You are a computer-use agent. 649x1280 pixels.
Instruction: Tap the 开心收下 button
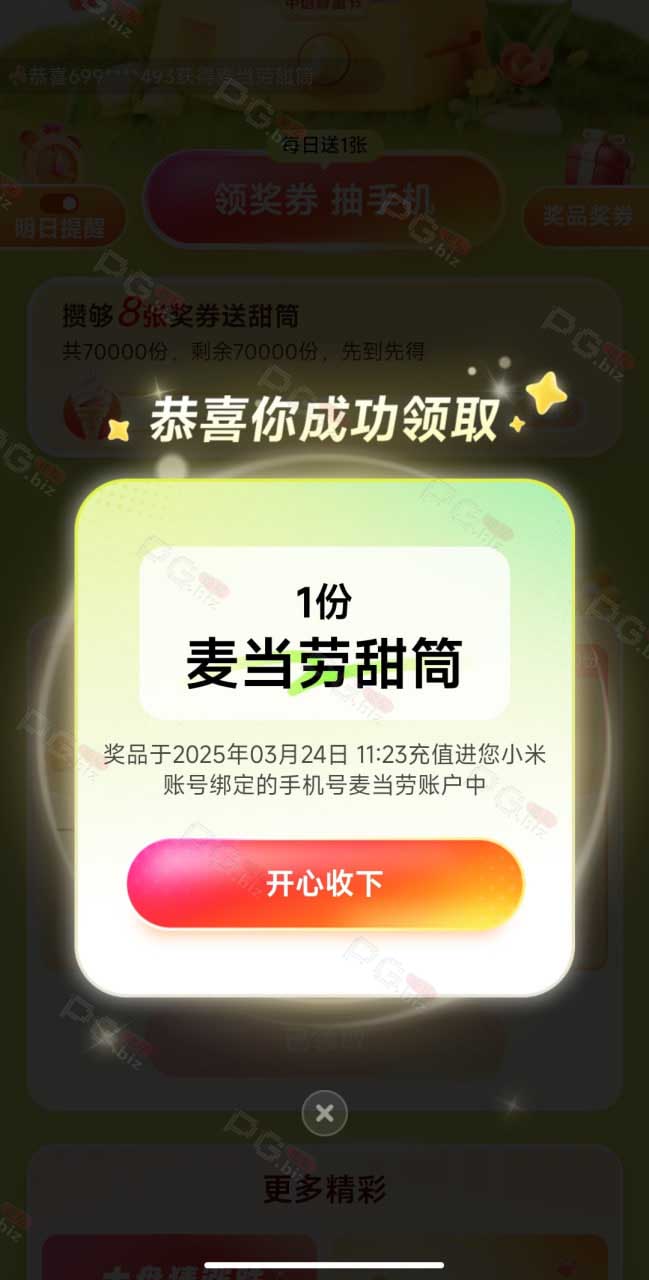click(325, 884)
